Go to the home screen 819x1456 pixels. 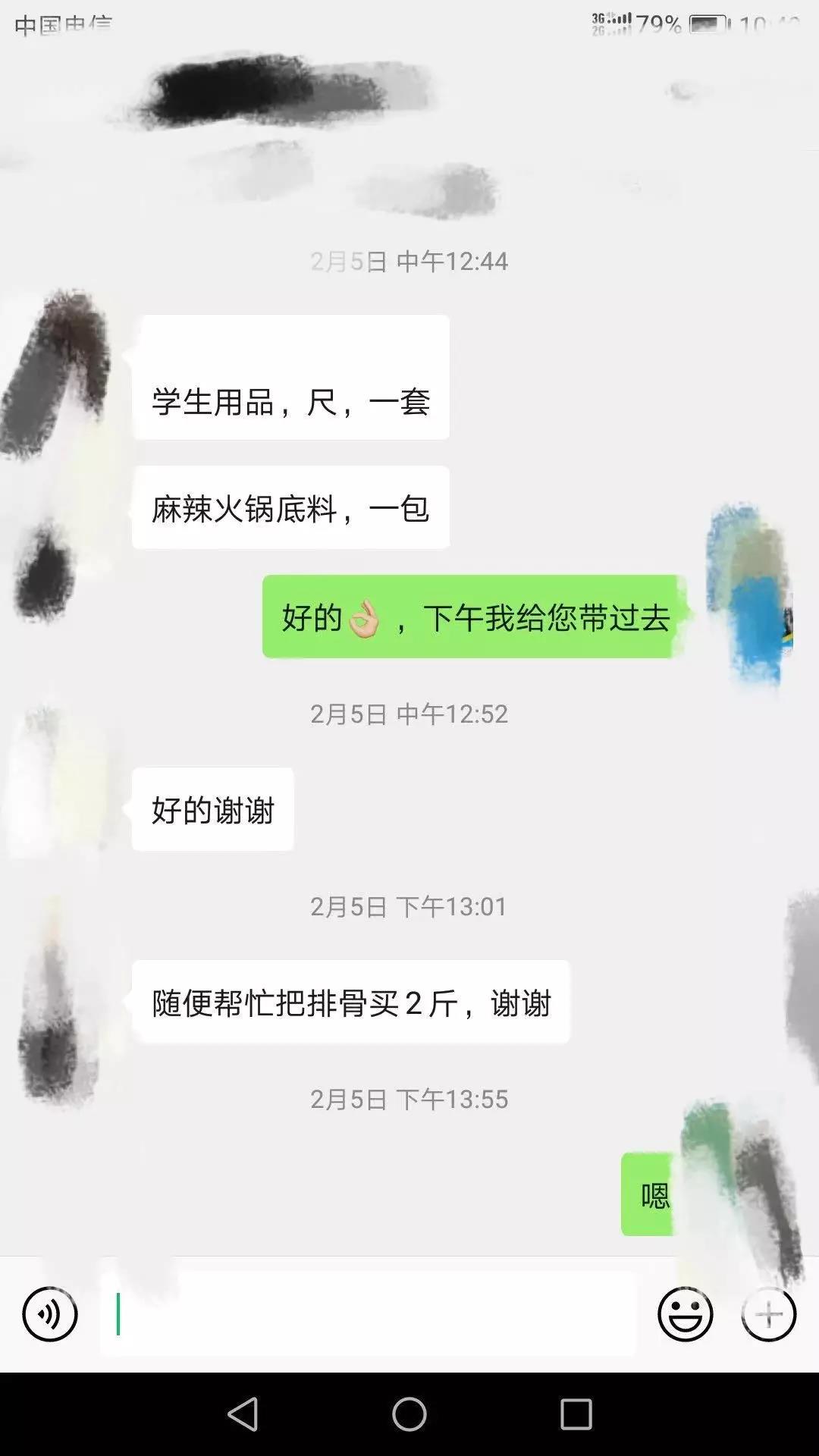click(409, 1414)
